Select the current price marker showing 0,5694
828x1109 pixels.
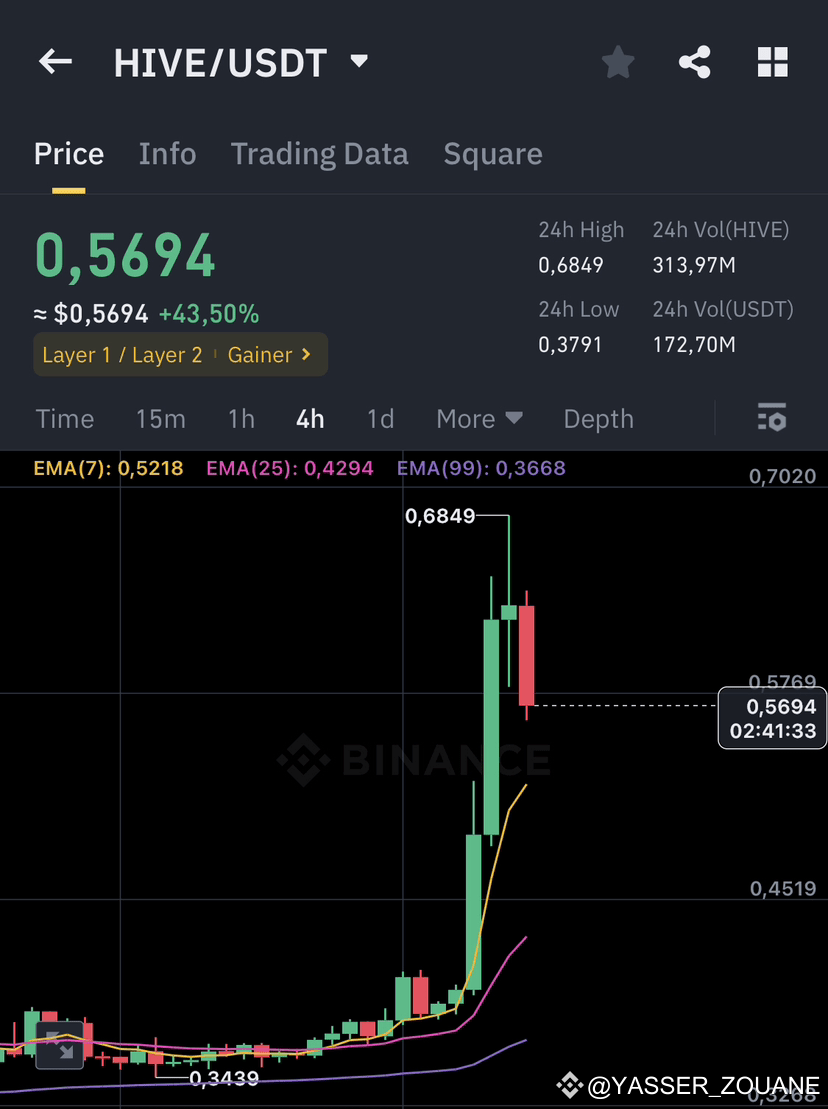point(770,718)
